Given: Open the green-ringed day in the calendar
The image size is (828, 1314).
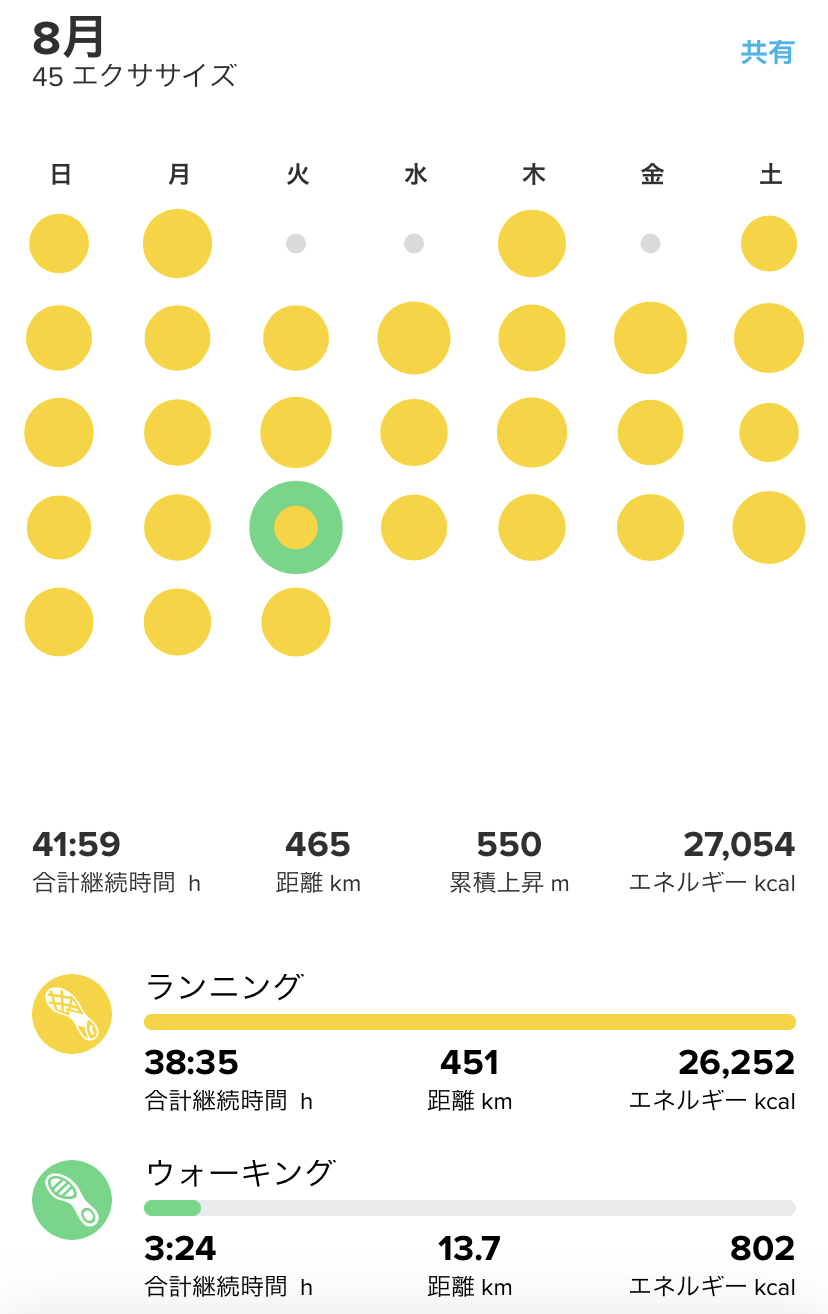Looking at the screenshot, I should (296, 527).
